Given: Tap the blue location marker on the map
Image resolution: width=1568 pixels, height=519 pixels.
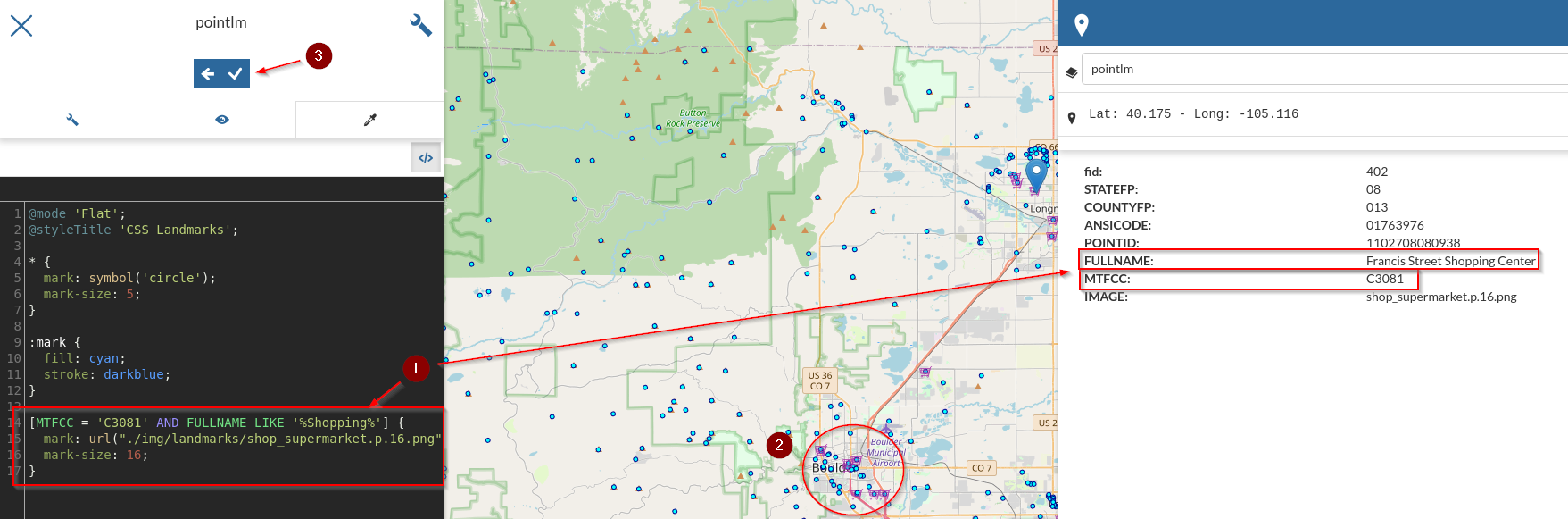Looking at the screenshot, I should point(1036,174).
